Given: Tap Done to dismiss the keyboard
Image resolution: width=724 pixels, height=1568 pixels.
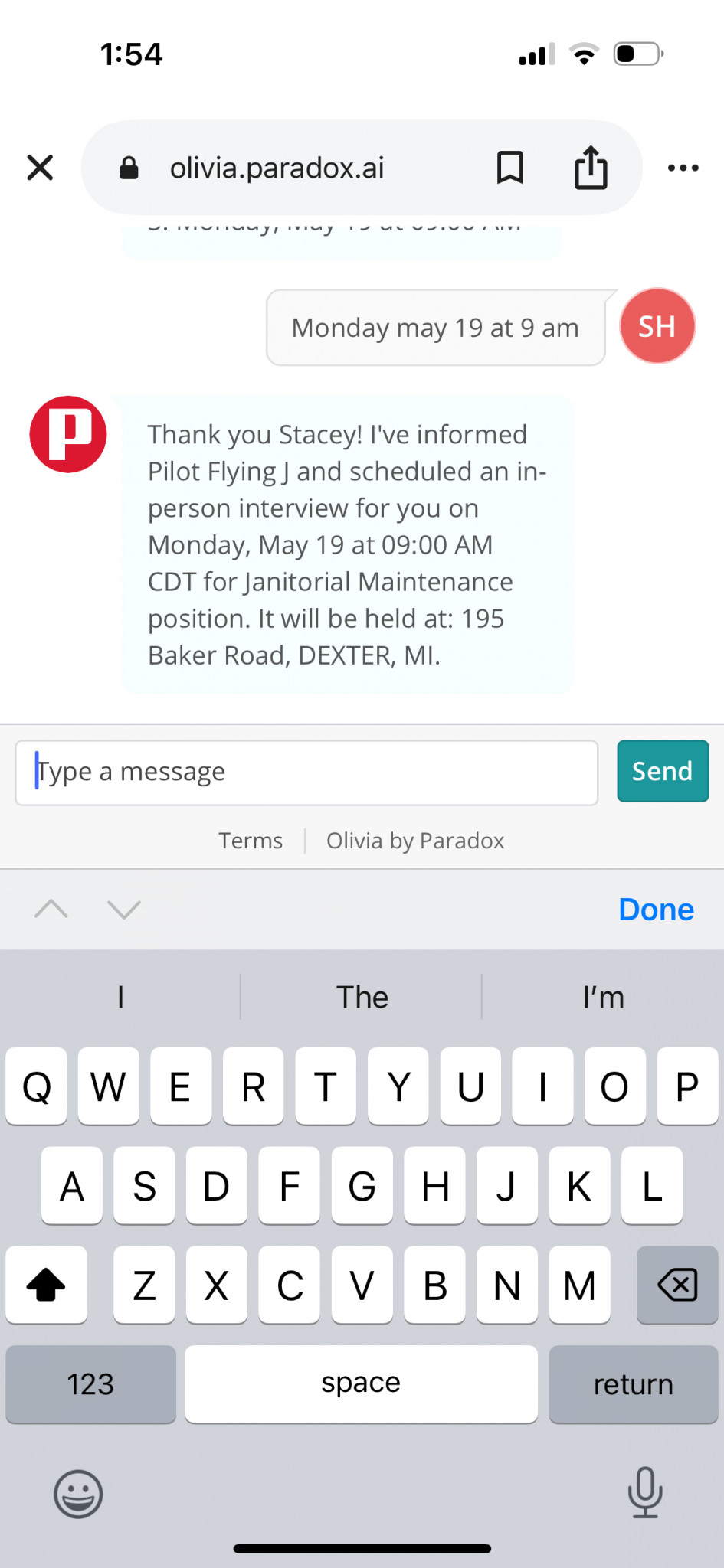Looking at the screenshot, I should point(656,910).
